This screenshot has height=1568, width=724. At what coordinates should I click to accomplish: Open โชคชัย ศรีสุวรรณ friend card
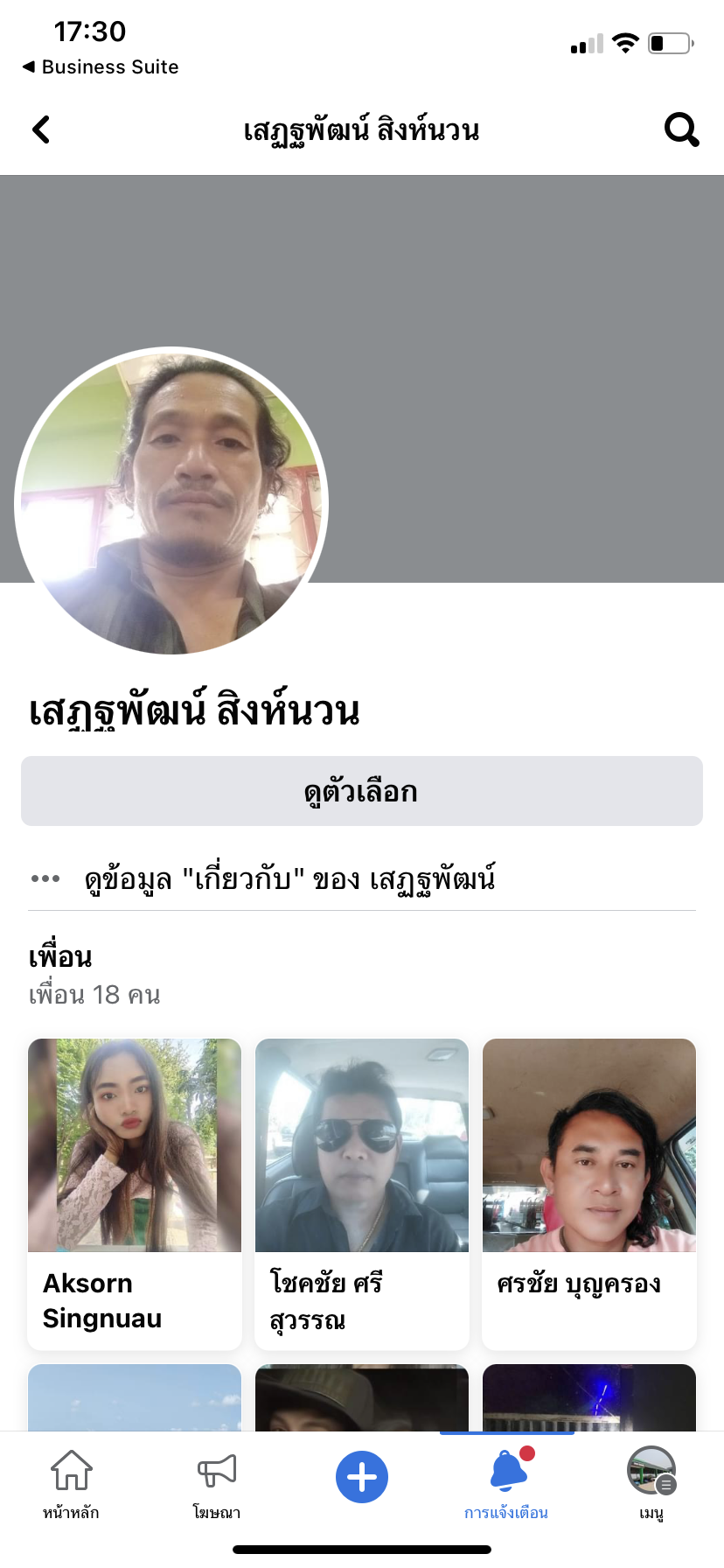coord(362,1193)
